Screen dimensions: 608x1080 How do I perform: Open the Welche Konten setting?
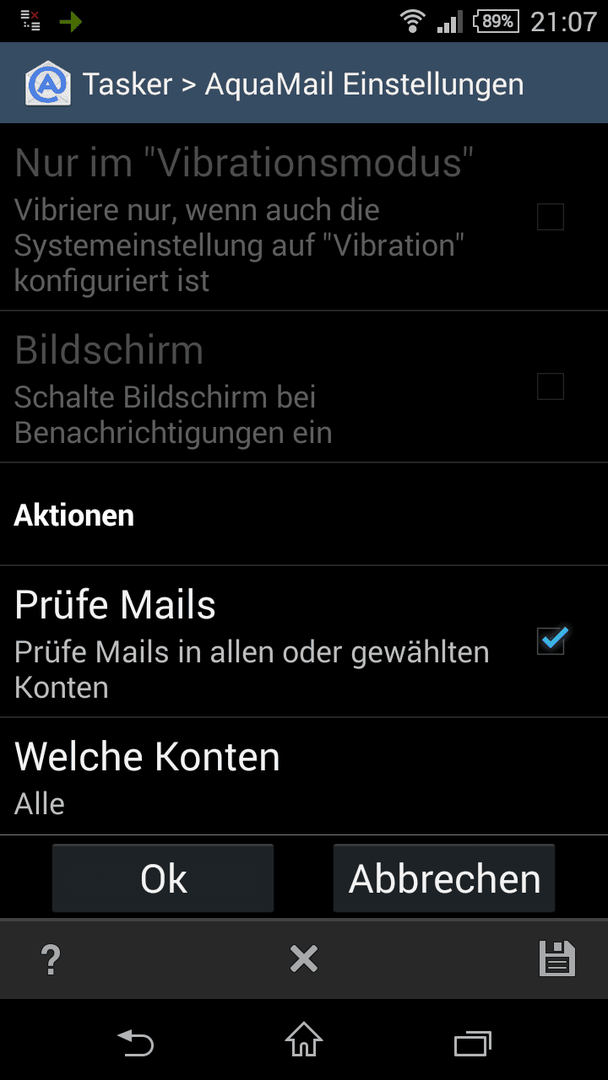(304, 776)
